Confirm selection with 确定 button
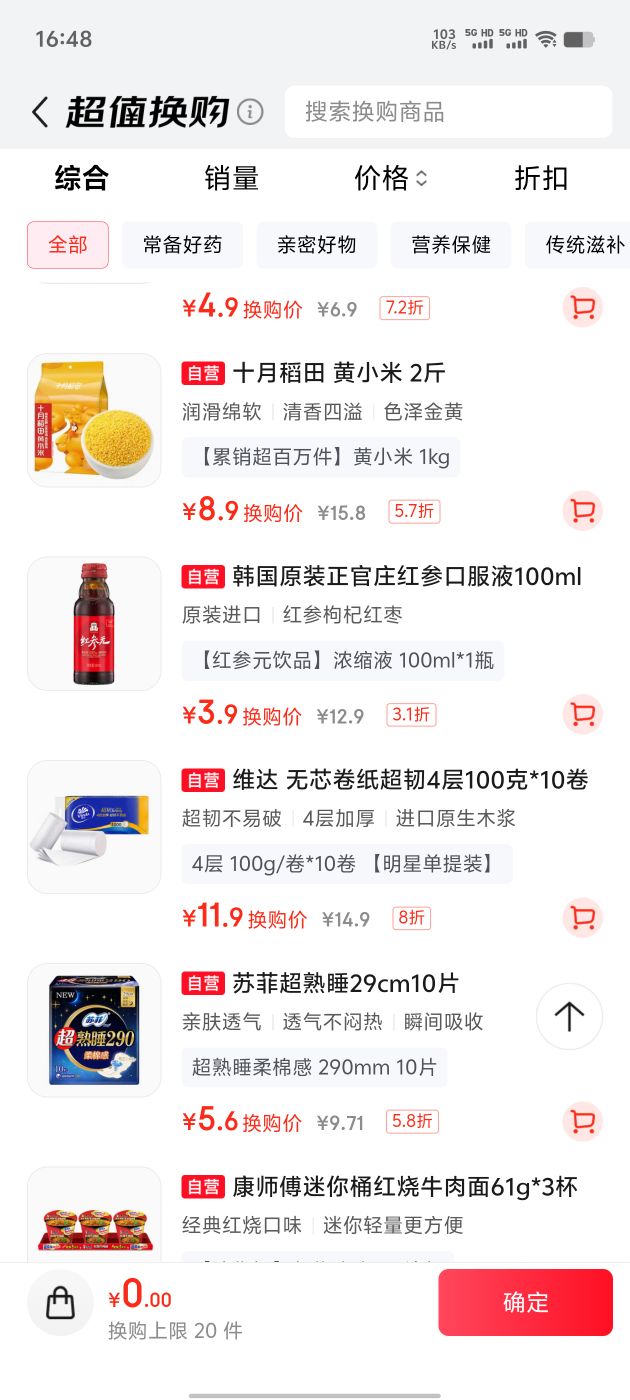 (x=525, y=1302)
